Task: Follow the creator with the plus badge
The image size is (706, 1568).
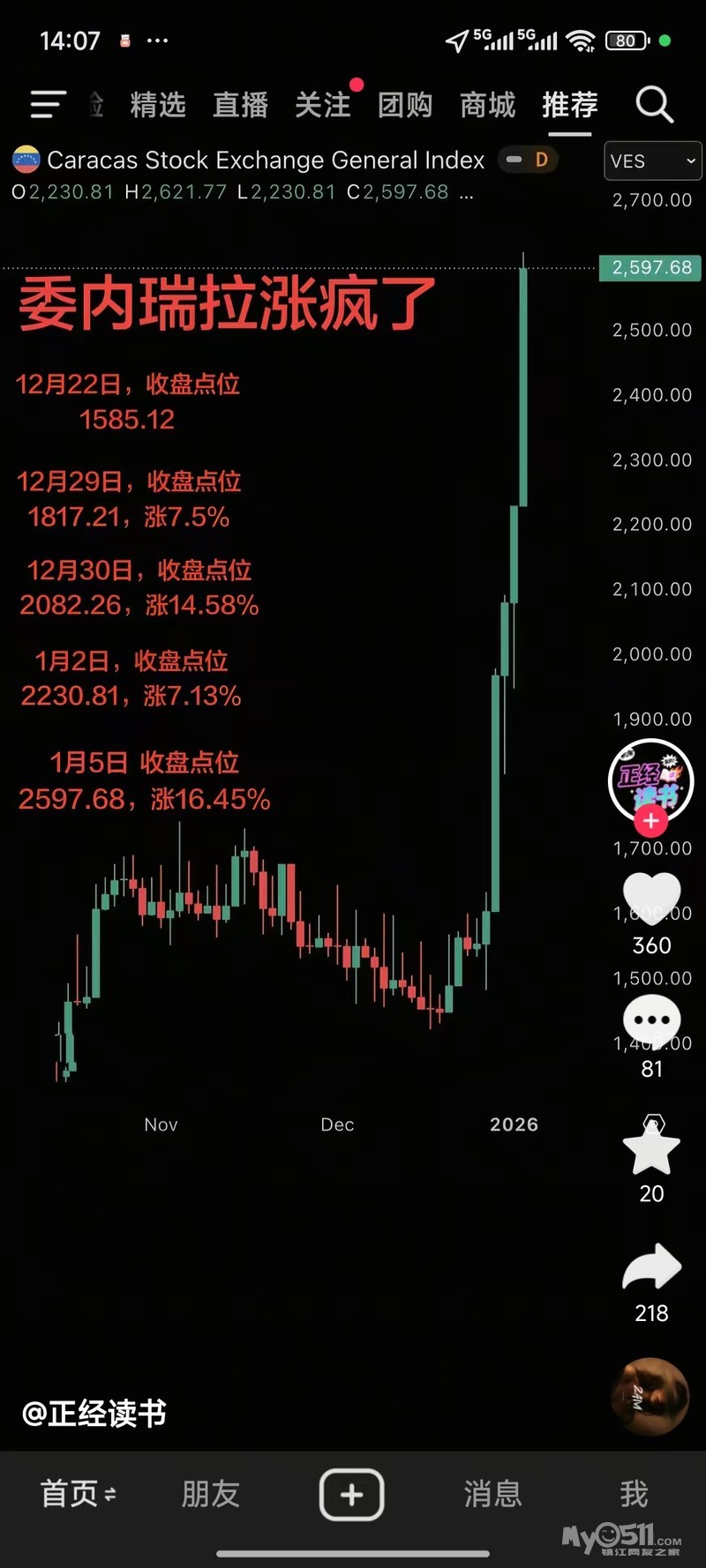Action: 651,821
